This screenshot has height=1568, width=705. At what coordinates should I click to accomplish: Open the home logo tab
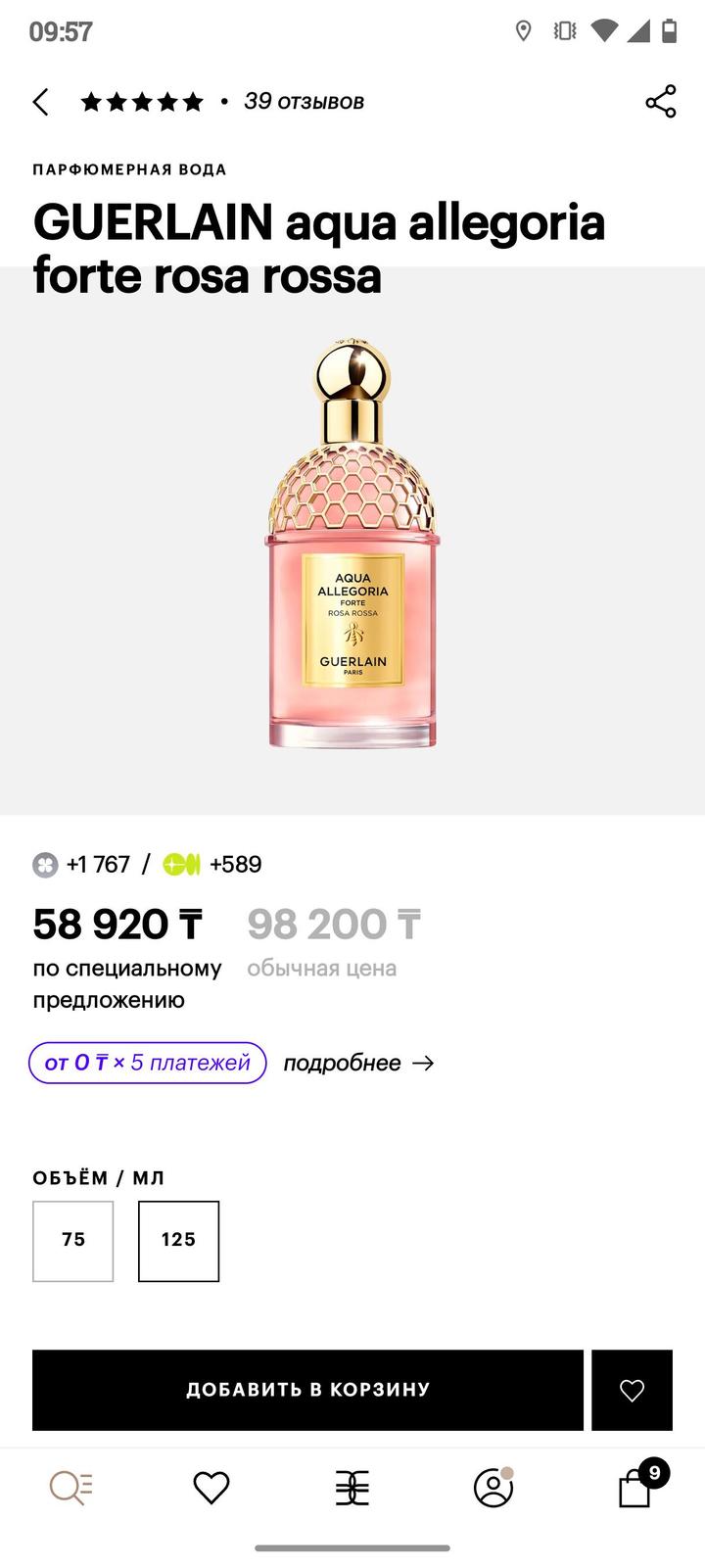(x=352, y=1488)
